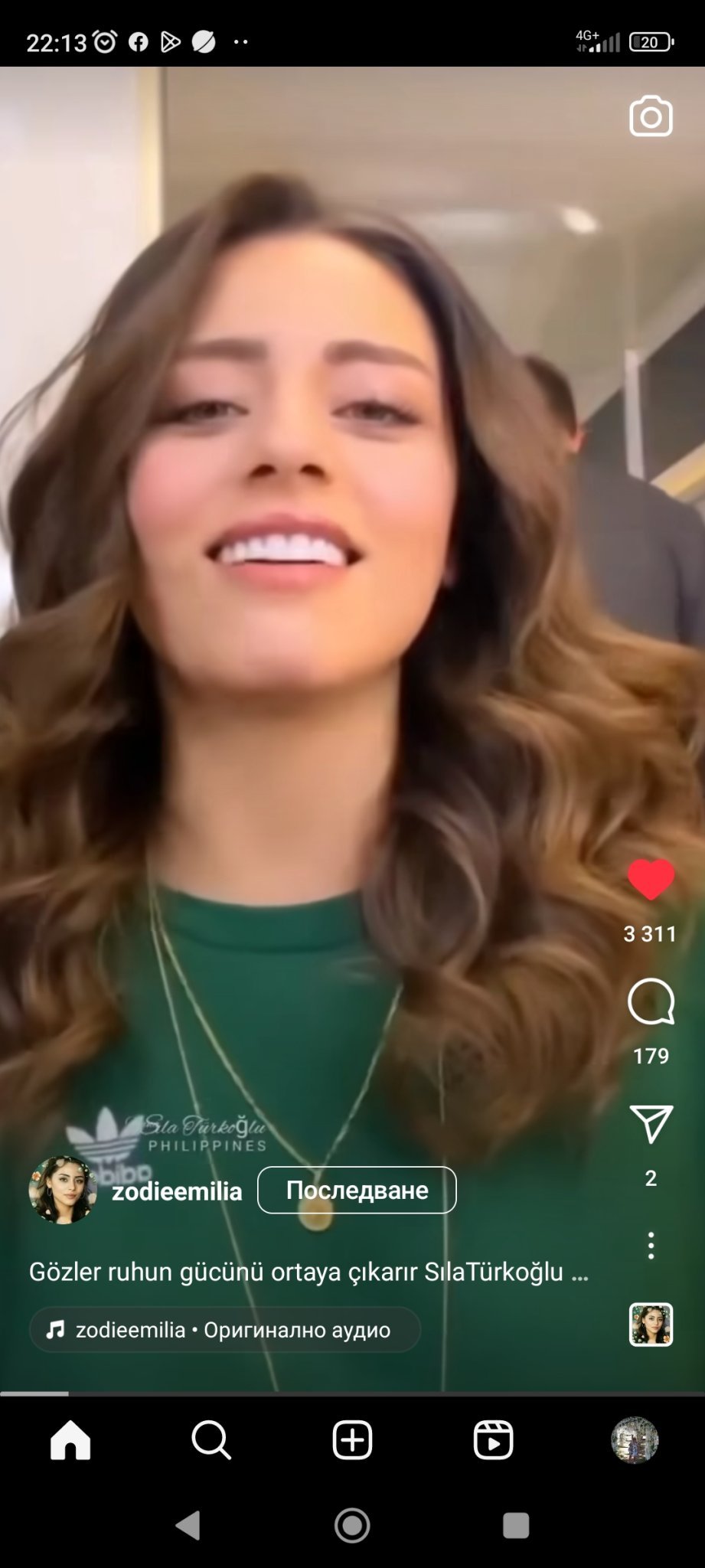Switch to the Reels tab
Screen dimensions: 705x1568
coord(493,1440)
